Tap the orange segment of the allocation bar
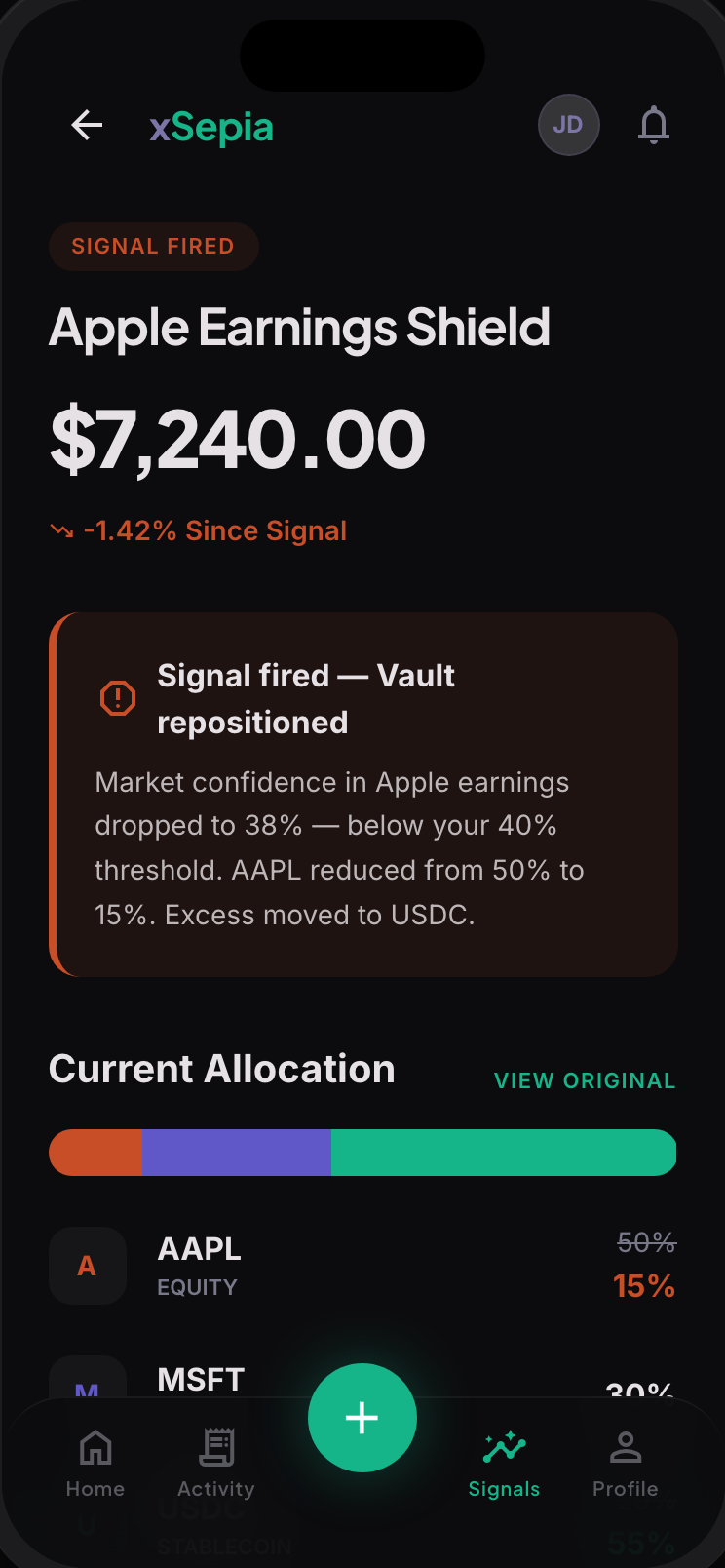The image size is (725, 1568). point(95,1152)
